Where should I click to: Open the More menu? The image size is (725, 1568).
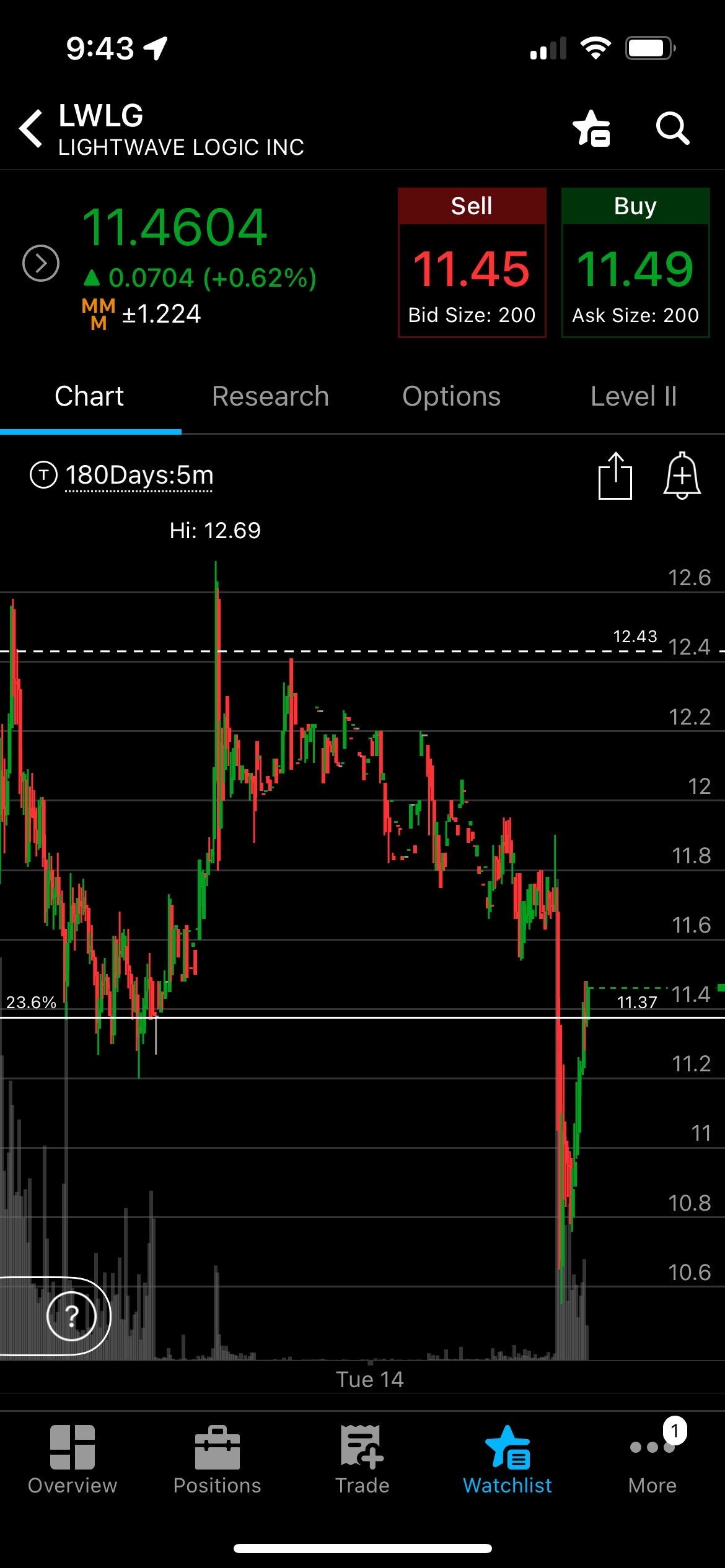pyautogui.click(x=652, y=1460)
